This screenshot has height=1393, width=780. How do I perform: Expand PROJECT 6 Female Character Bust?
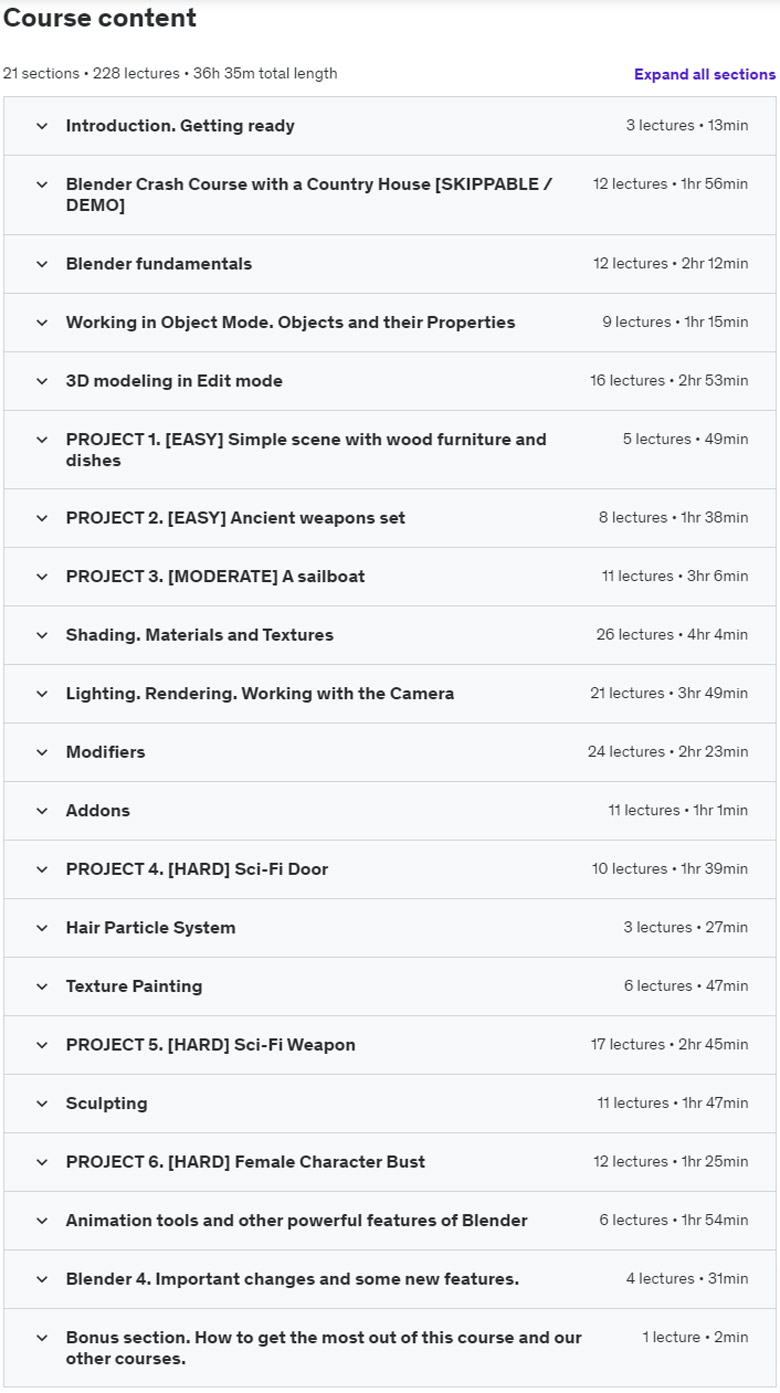pyautogui.click(x=390, y=1161)
